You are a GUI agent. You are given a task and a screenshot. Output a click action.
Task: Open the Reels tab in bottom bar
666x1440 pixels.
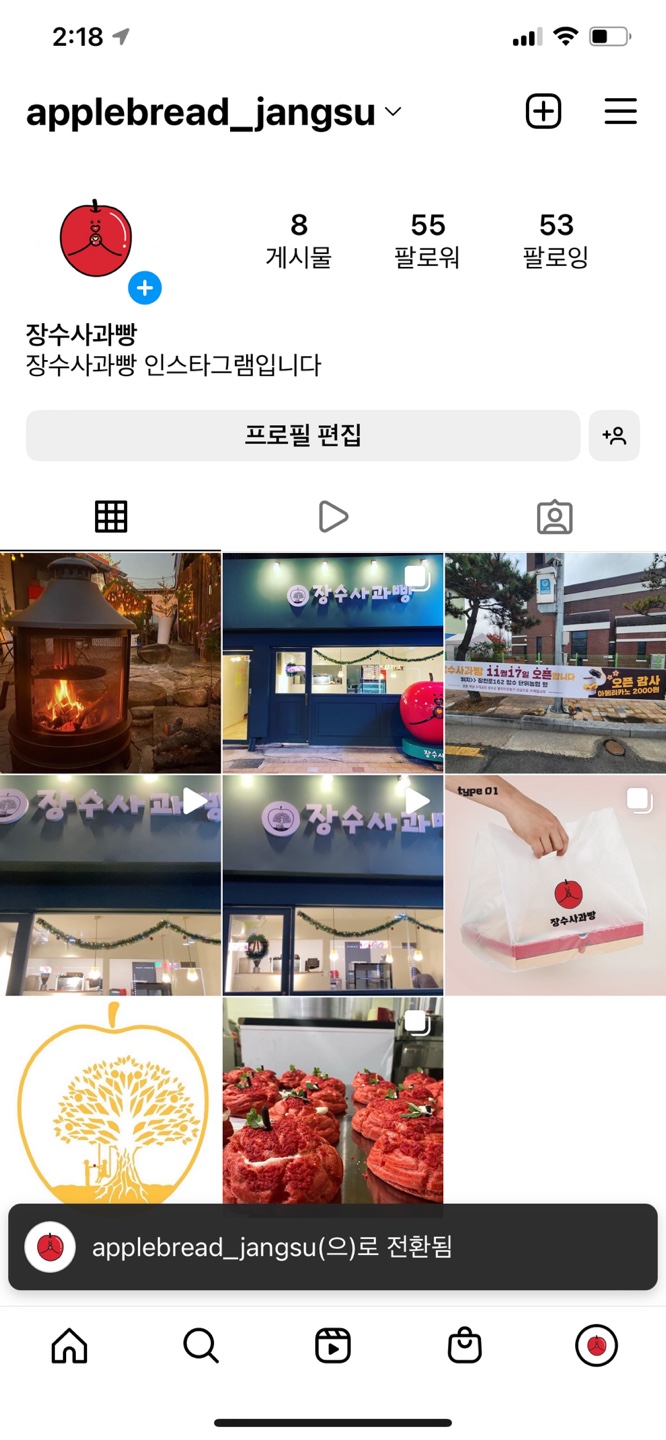(333, 1346)
